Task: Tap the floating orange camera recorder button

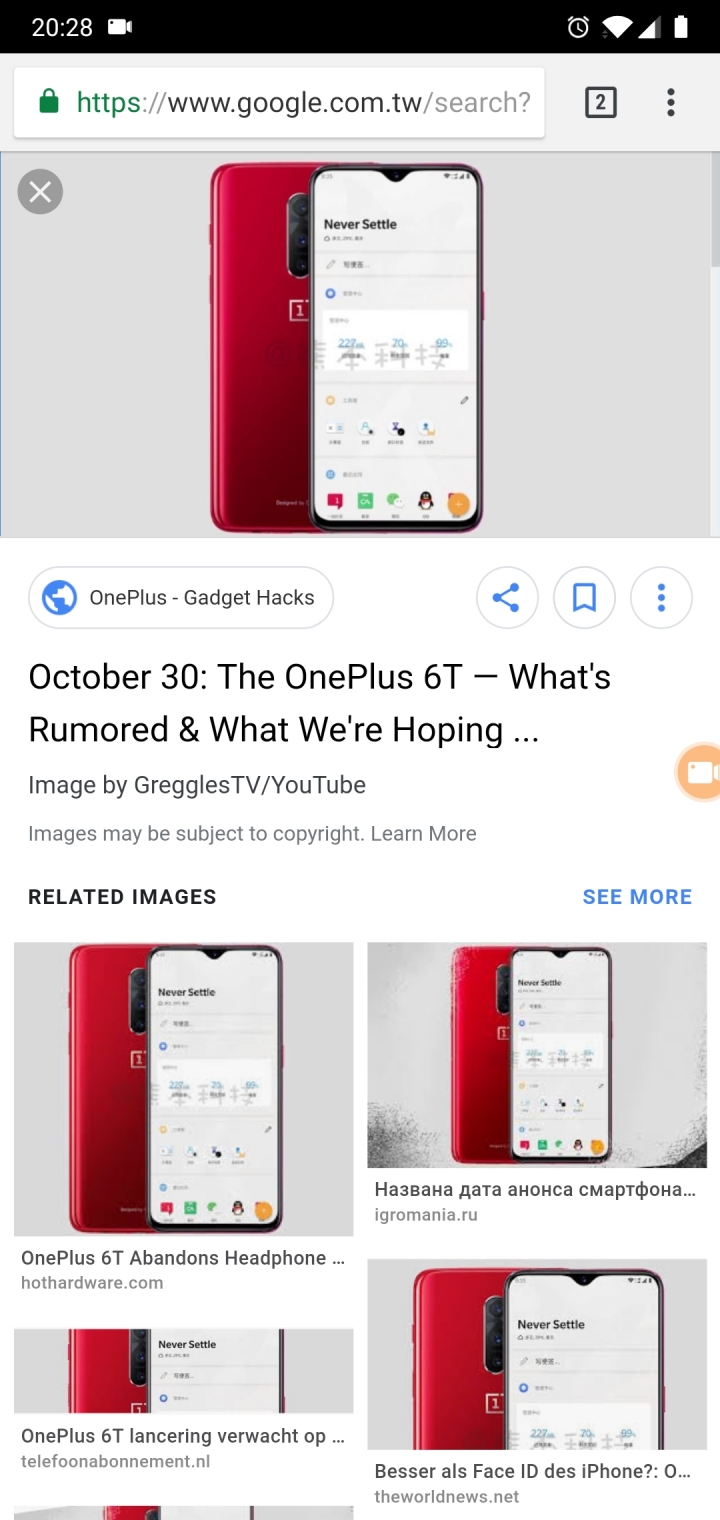Action: click(x=700, y=773)
